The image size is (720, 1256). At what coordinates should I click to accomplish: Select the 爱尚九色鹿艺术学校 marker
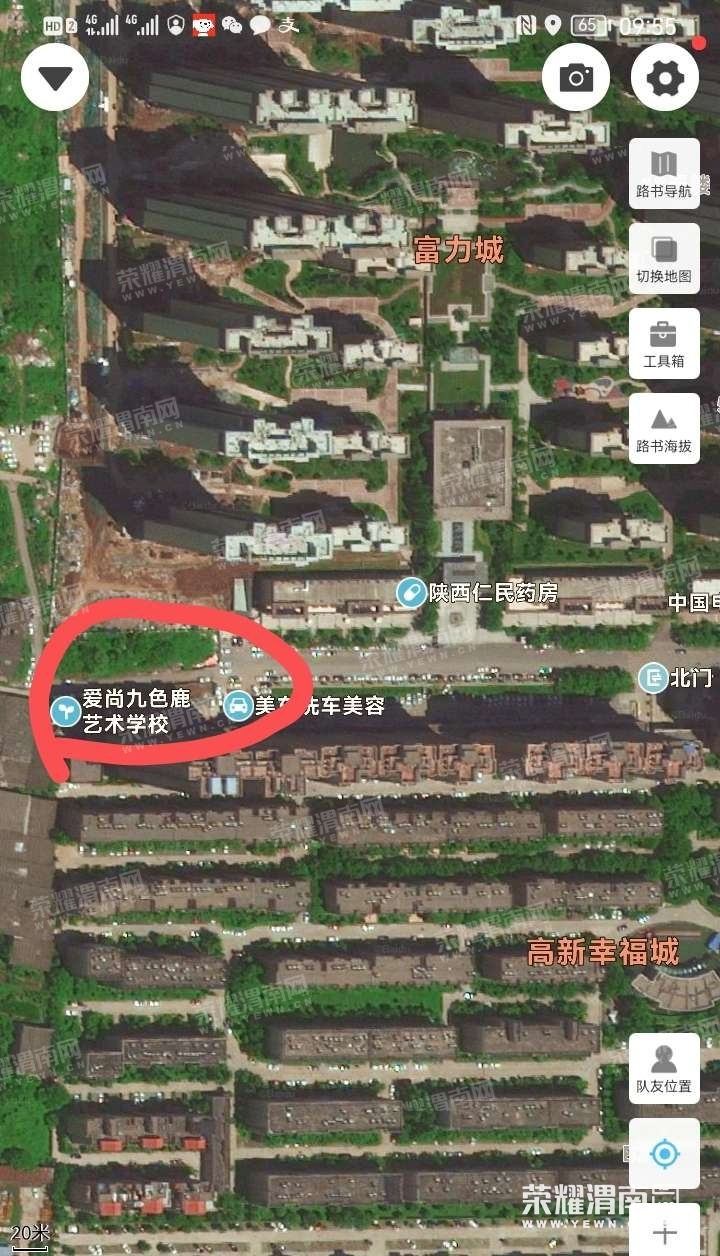pos(66,710)
